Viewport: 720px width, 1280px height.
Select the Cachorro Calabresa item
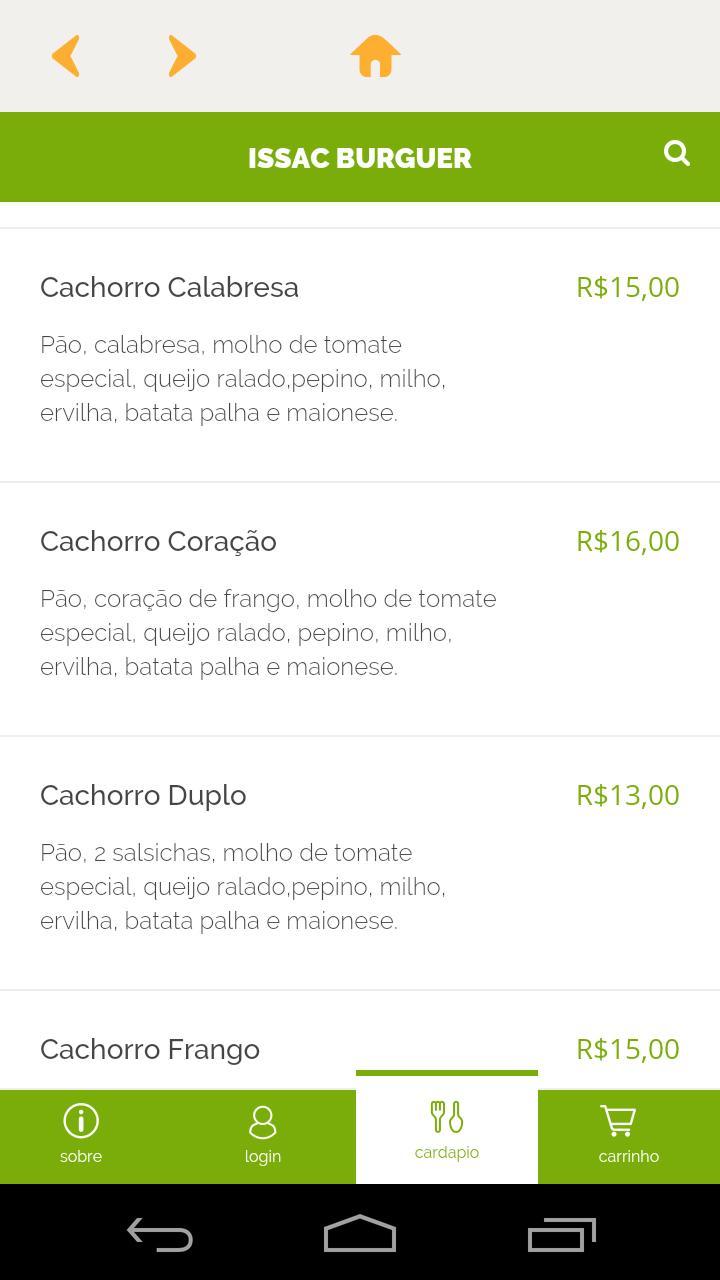click(359, 354)
